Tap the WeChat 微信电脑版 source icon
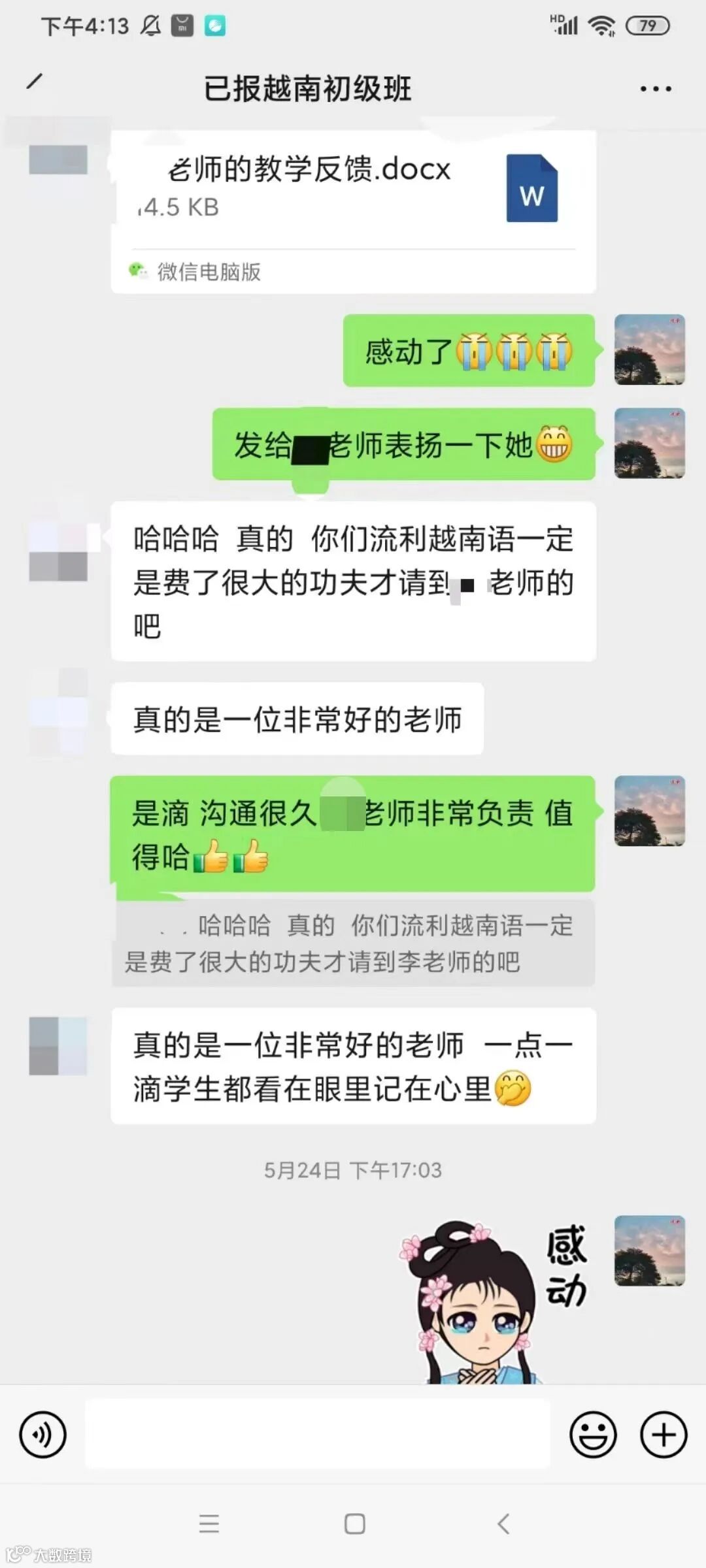706x1568 pixels. click(x=139, y=270)
